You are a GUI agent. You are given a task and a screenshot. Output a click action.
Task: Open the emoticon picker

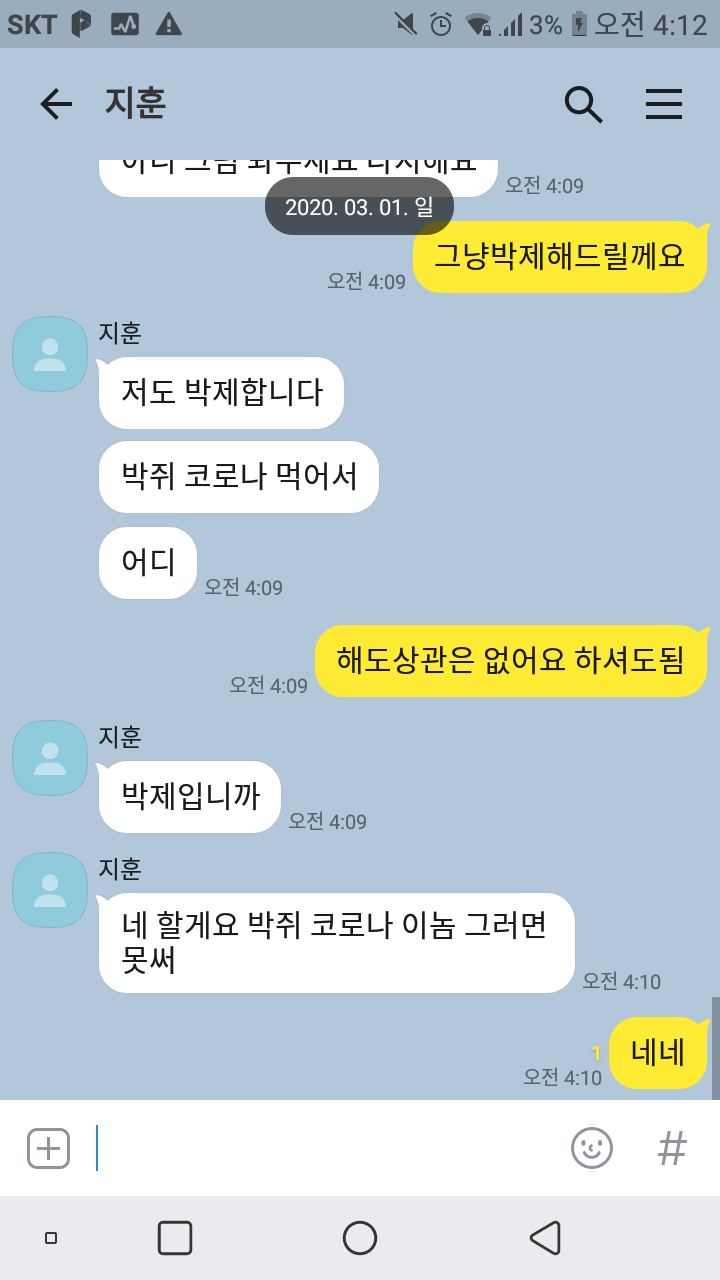(x=592, y=1148)
